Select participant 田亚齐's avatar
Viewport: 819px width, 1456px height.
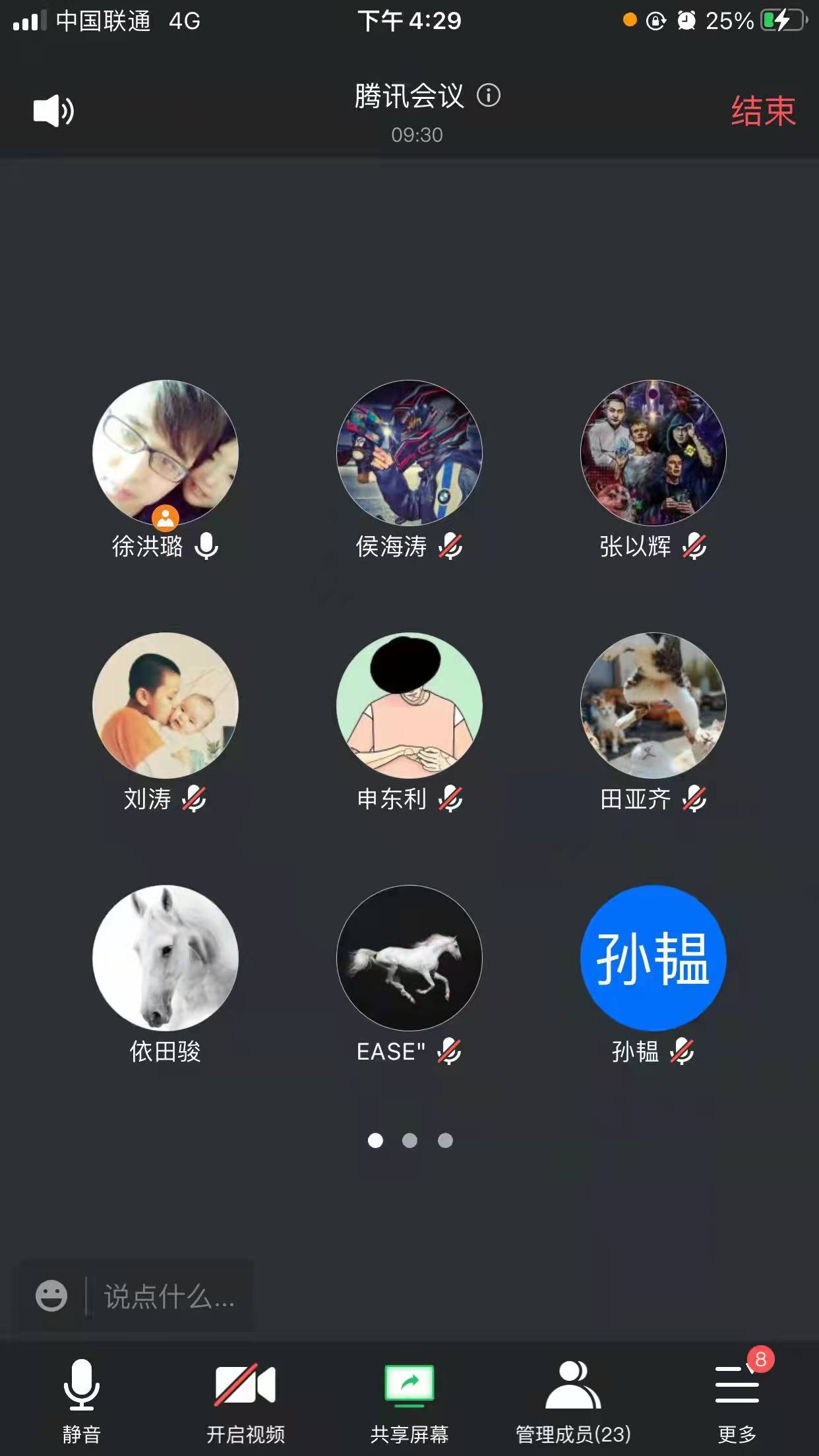point(653,705)
